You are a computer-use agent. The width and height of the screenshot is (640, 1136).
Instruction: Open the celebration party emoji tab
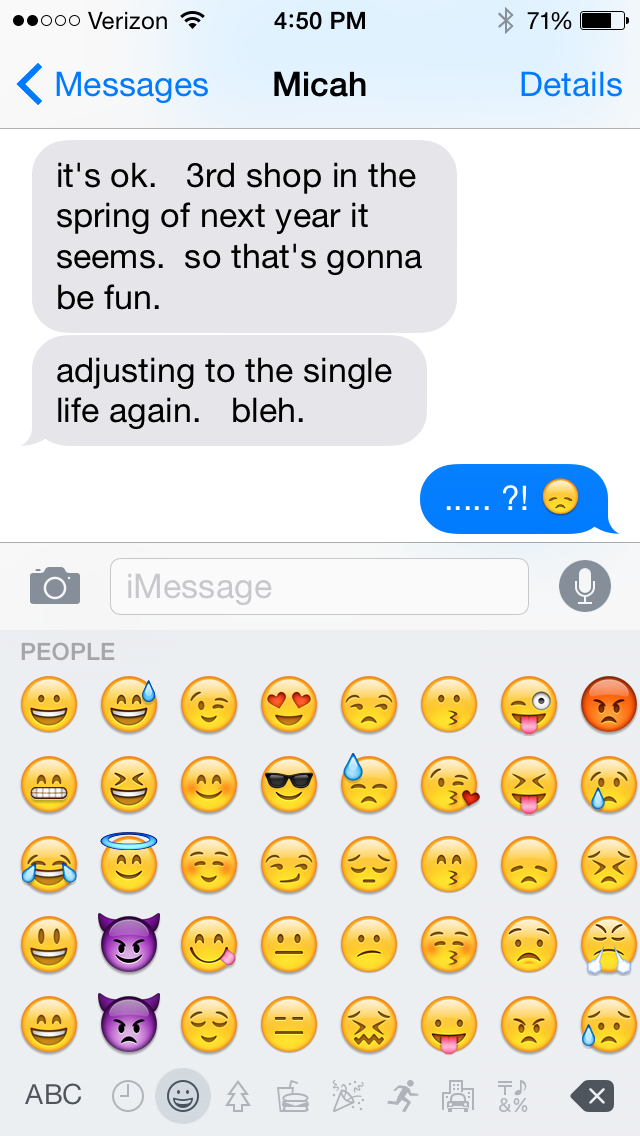[347, 1097]
